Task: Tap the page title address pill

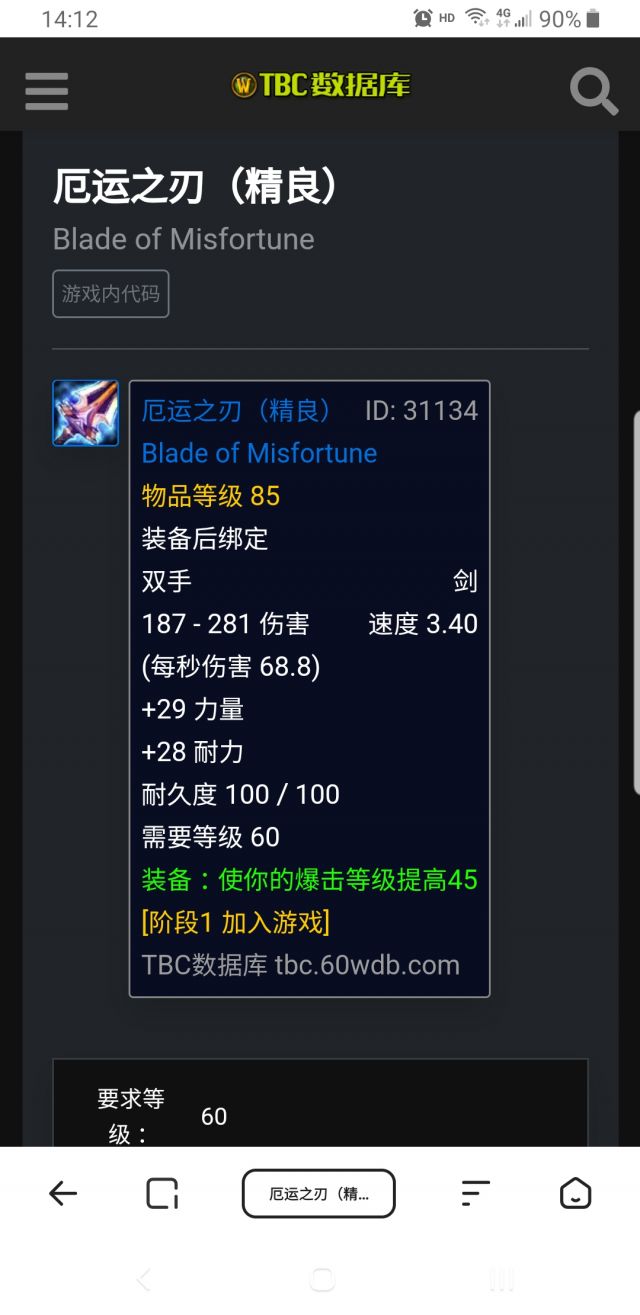Action: coord(318,1193)
